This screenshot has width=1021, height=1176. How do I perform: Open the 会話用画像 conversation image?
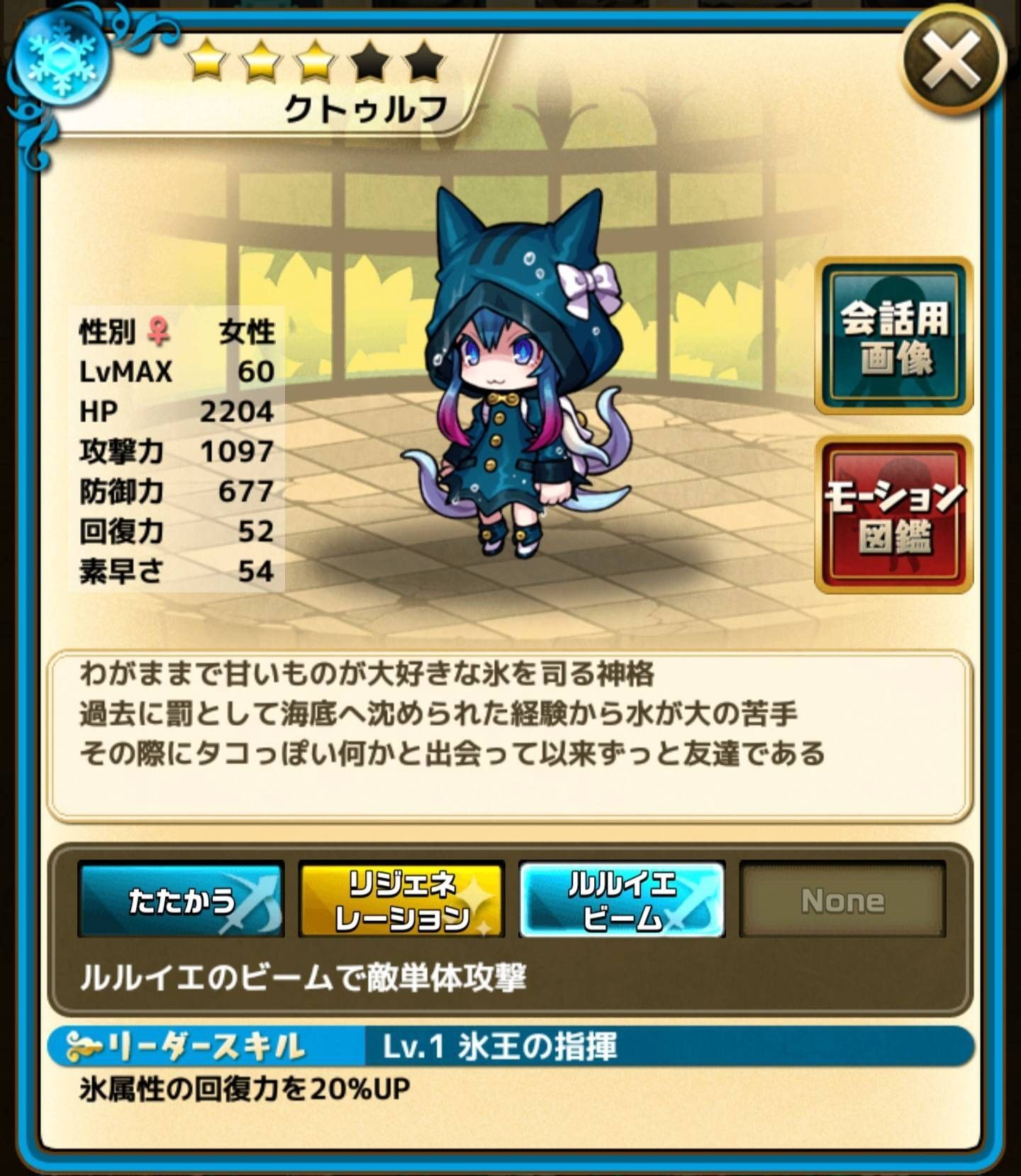(893, 336)
